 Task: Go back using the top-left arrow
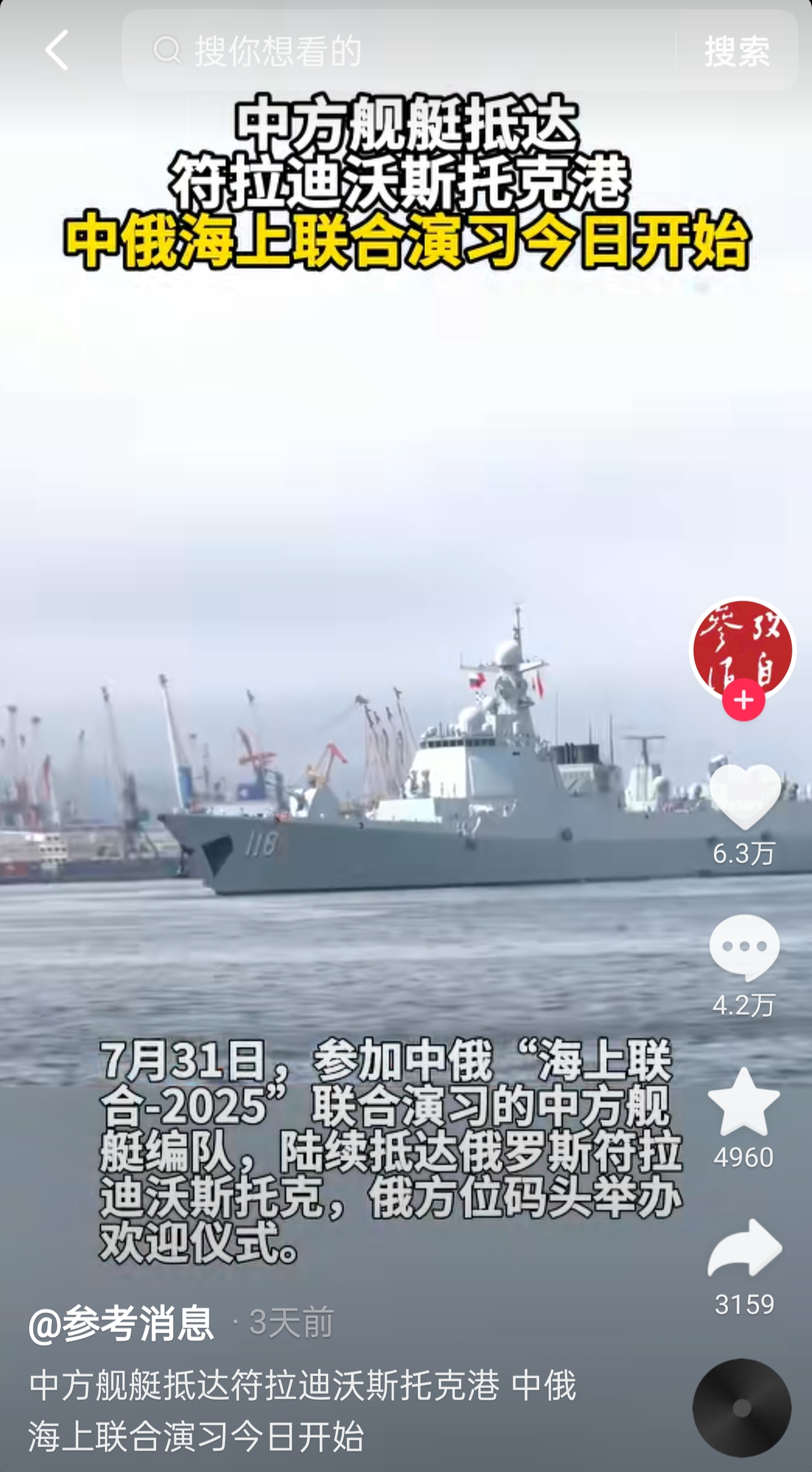pyautogui.click(x=56, y=50)
